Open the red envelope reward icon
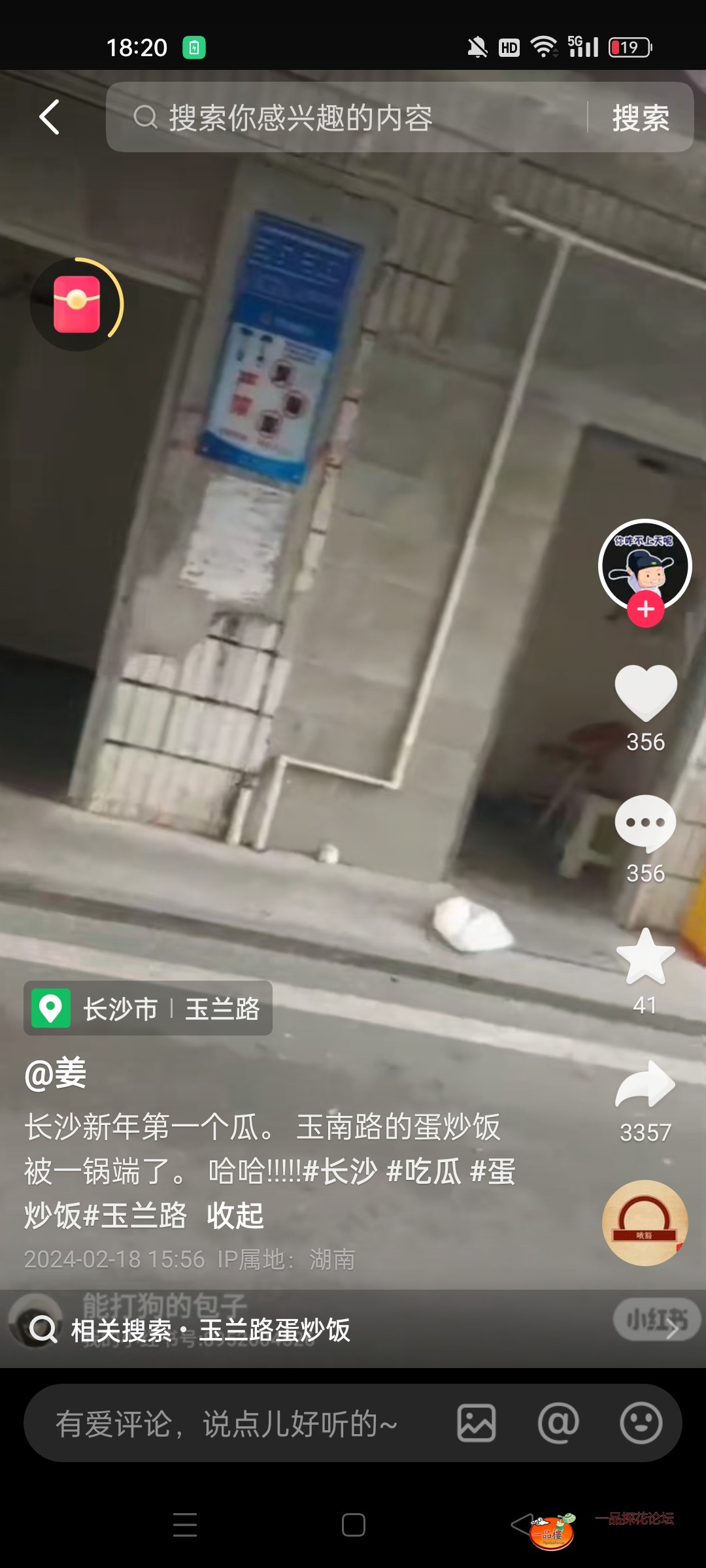706x1568 pixels. [76, 304]
